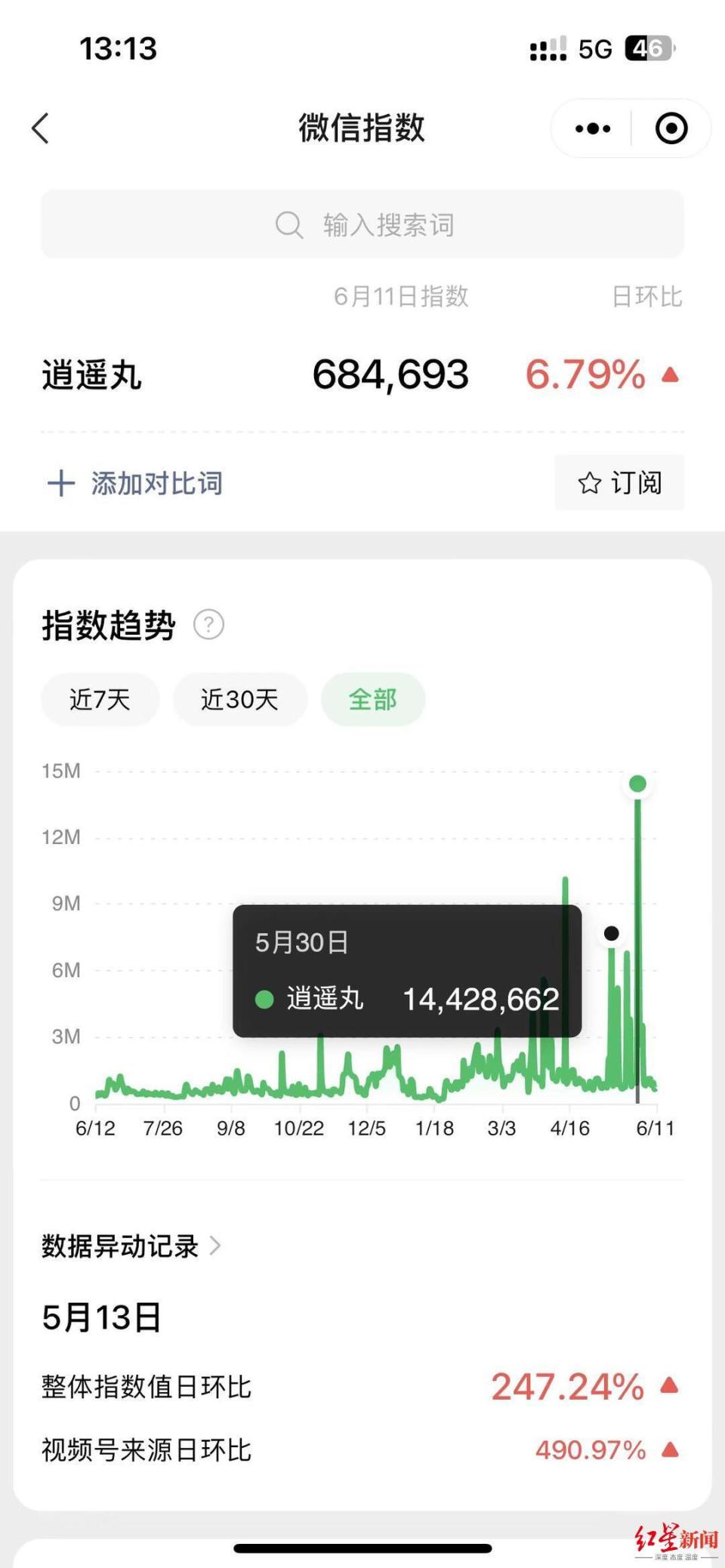Tap the 输入搜索词 search box
This screenshot has height=1568, width=725.
362,224
